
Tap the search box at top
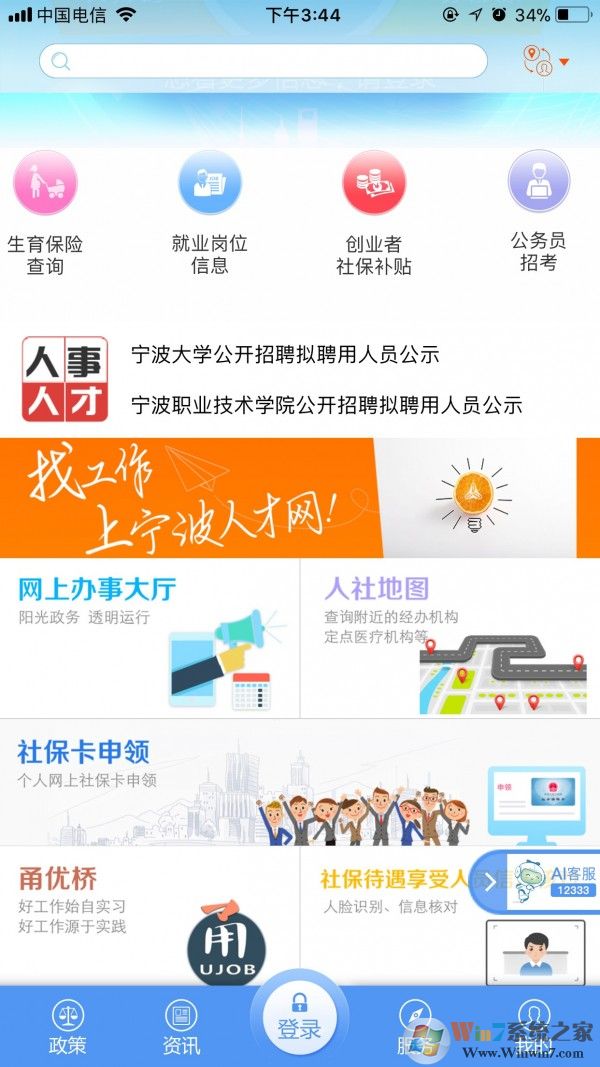(x=263, y=61)
